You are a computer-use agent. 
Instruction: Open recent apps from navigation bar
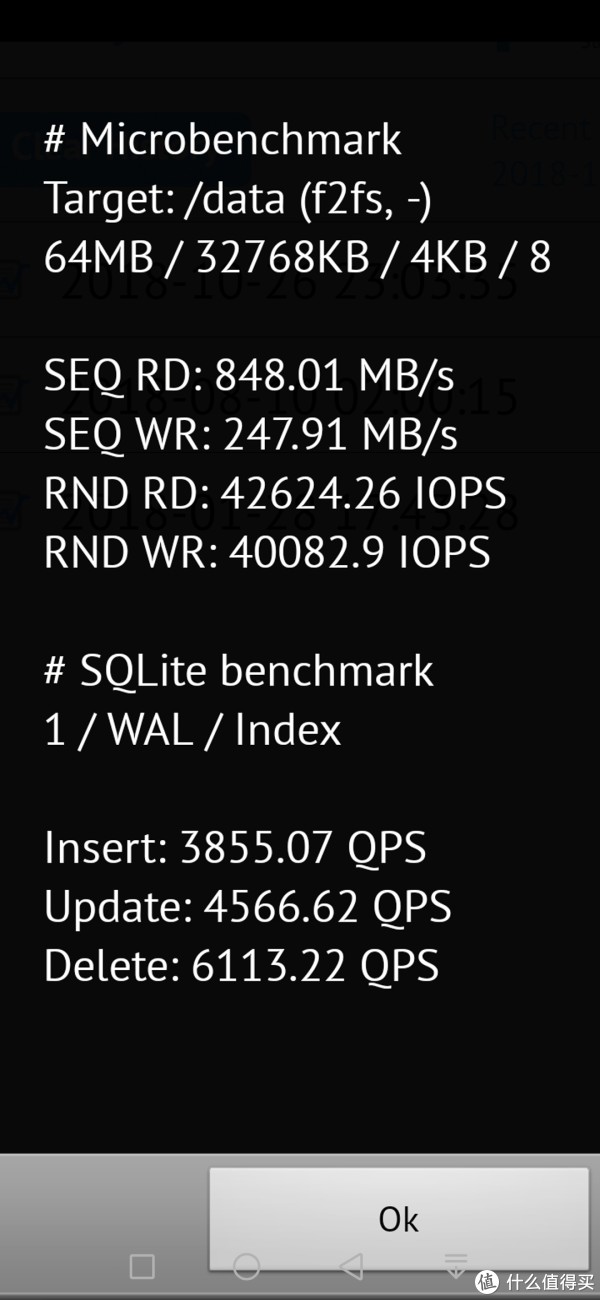click(x=142, y=1267)
